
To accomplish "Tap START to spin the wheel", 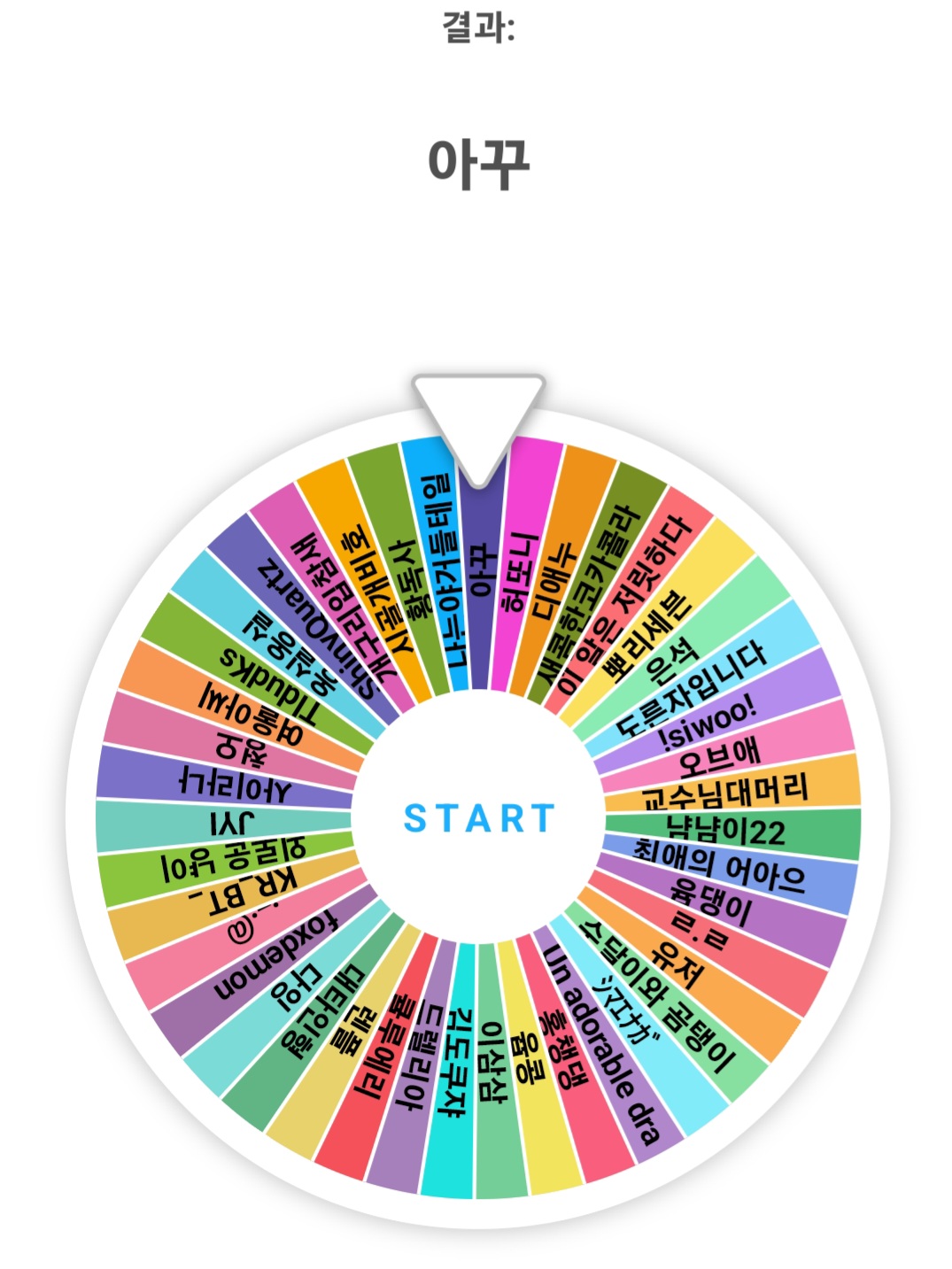I will tap(478, 818).
